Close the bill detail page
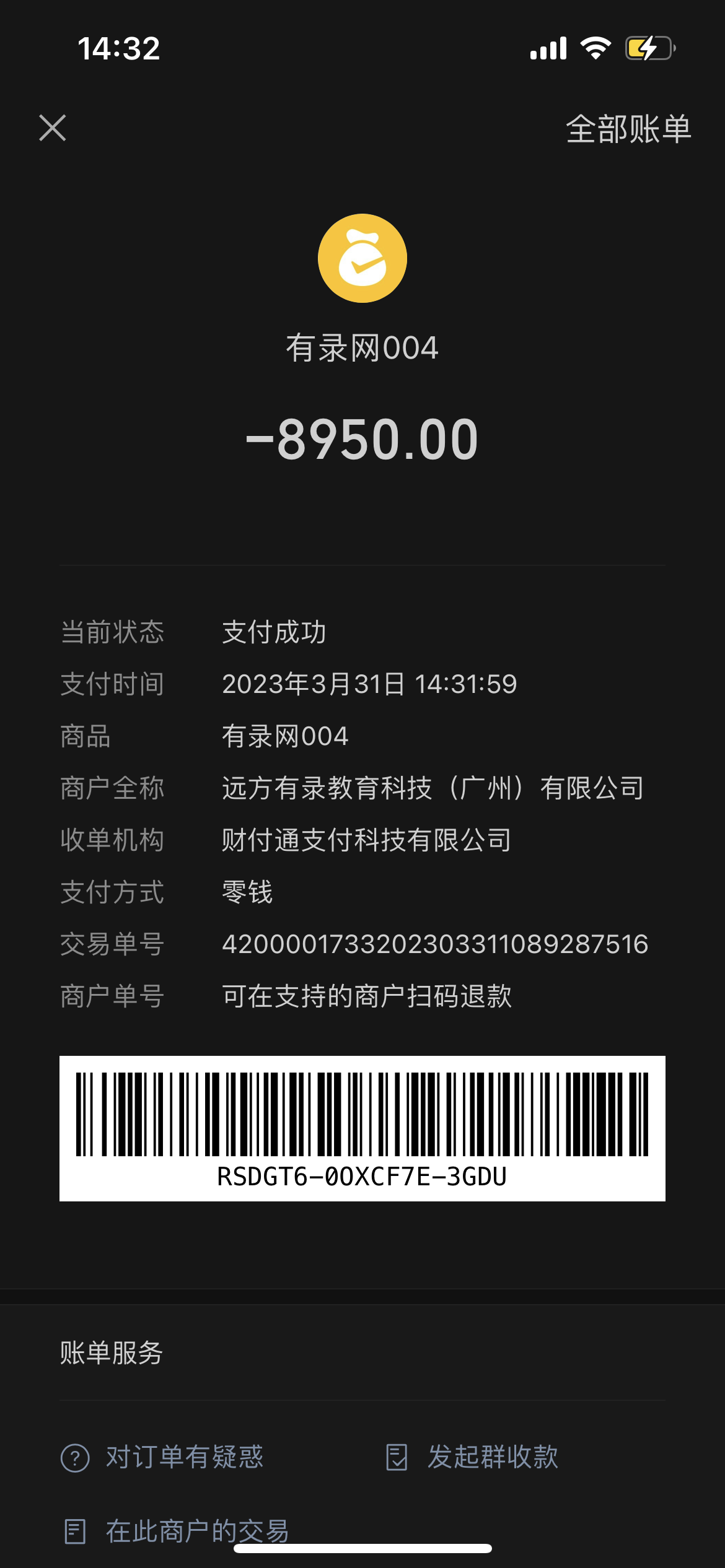The width and height of the screenshot is (725, 1568). pos(53,128)
